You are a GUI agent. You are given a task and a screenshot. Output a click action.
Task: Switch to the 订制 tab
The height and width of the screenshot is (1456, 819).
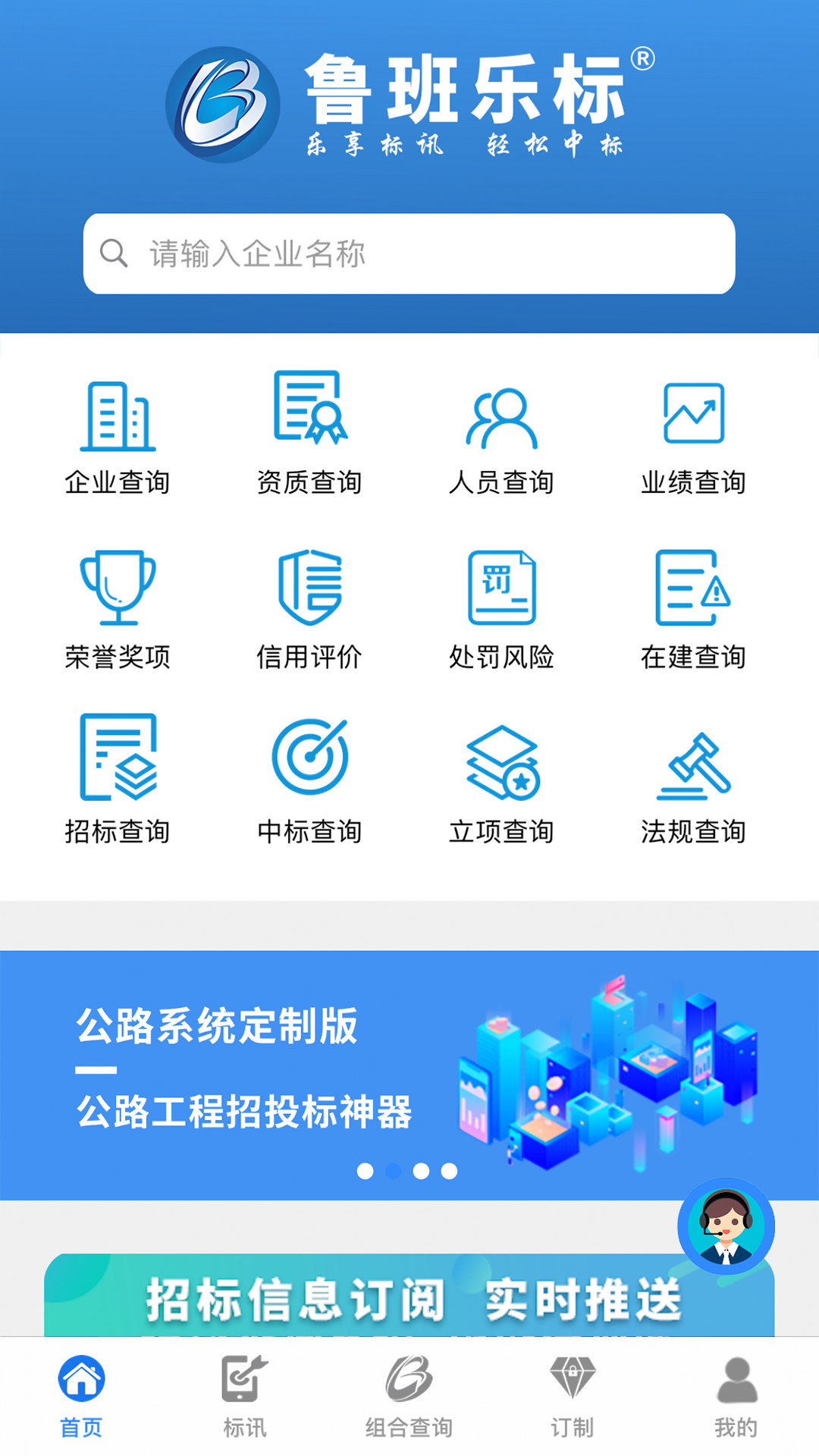point(573,1397)
